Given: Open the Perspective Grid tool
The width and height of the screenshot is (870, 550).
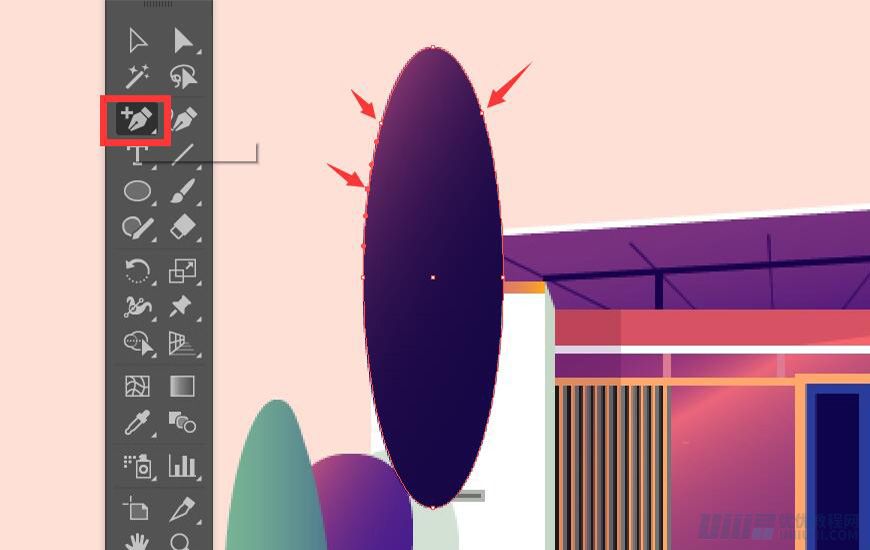Looking at the screenshot, I should [183, 343].
